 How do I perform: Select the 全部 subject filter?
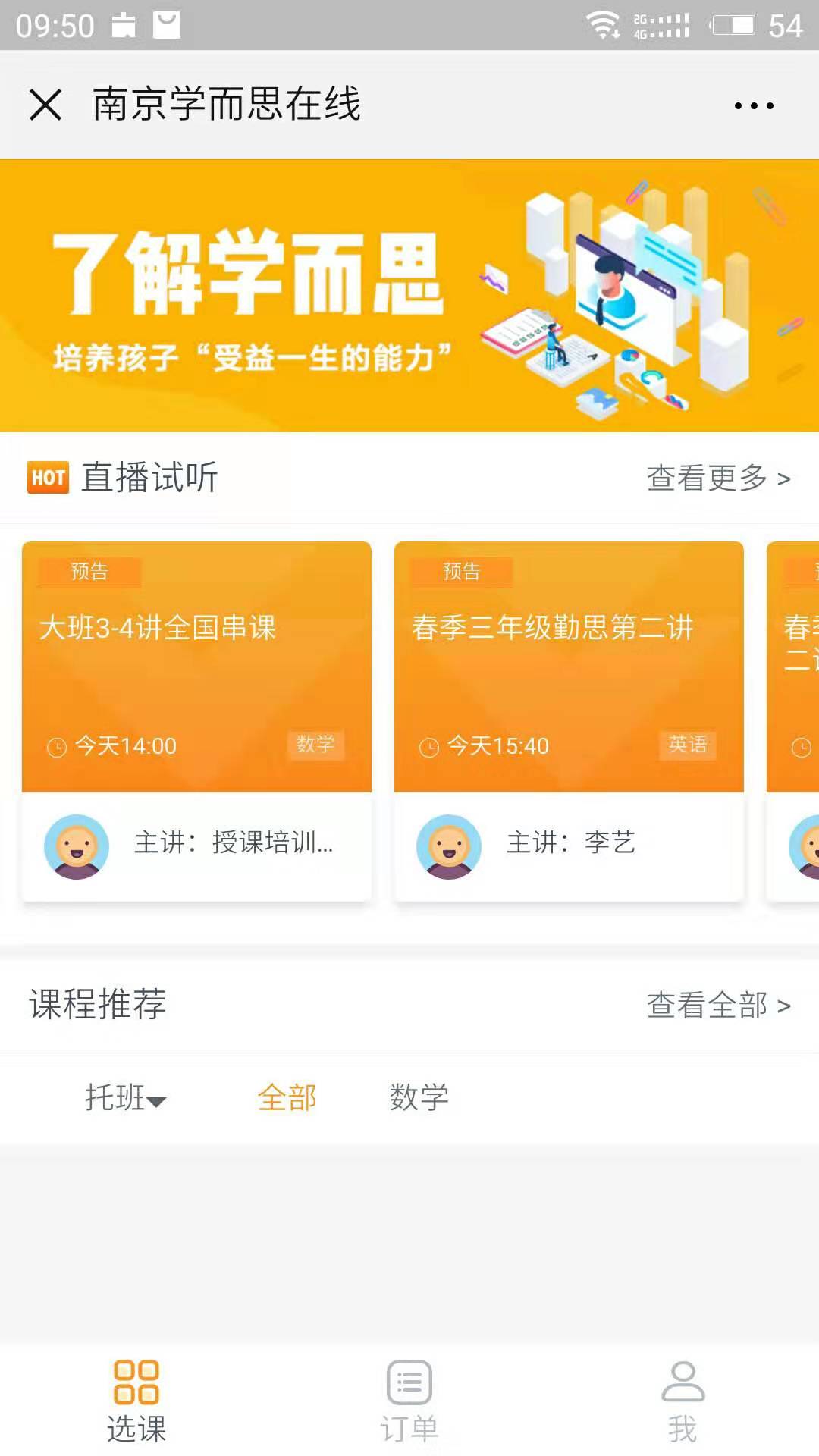287,1098
